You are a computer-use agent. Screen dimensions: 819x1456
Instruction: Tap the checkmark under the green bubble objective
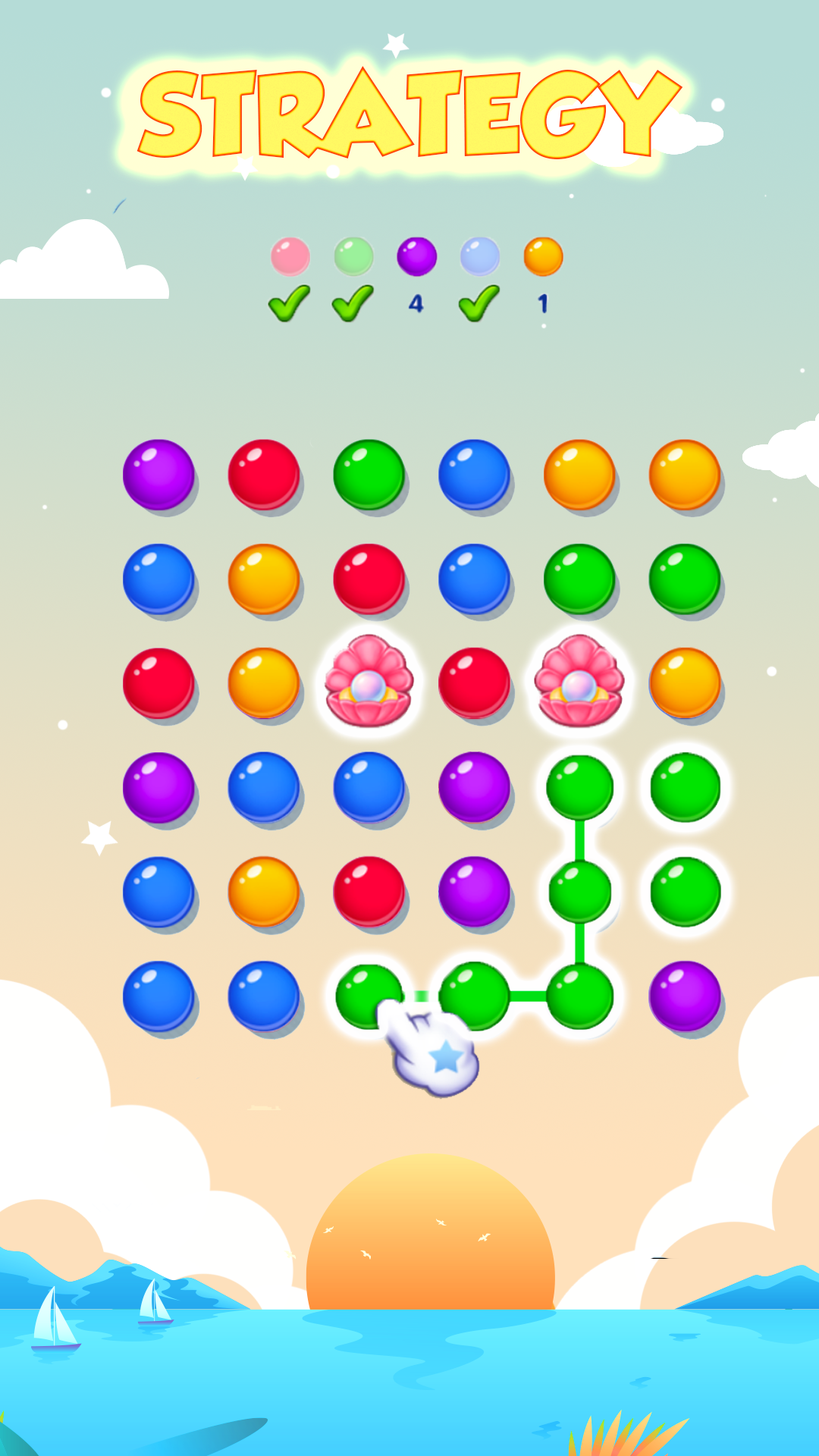click(353, 303)
